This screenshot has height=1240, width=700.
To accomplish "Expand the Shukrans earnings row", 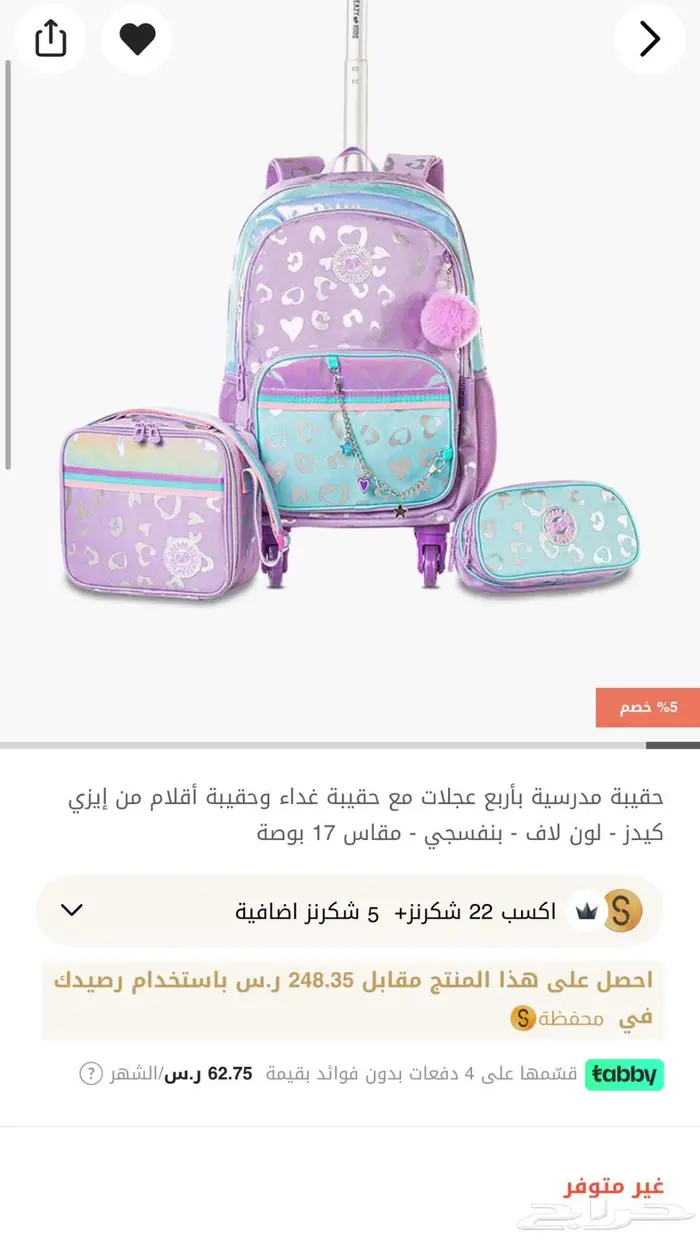I will pyautogui.click(x=72, y=911).
